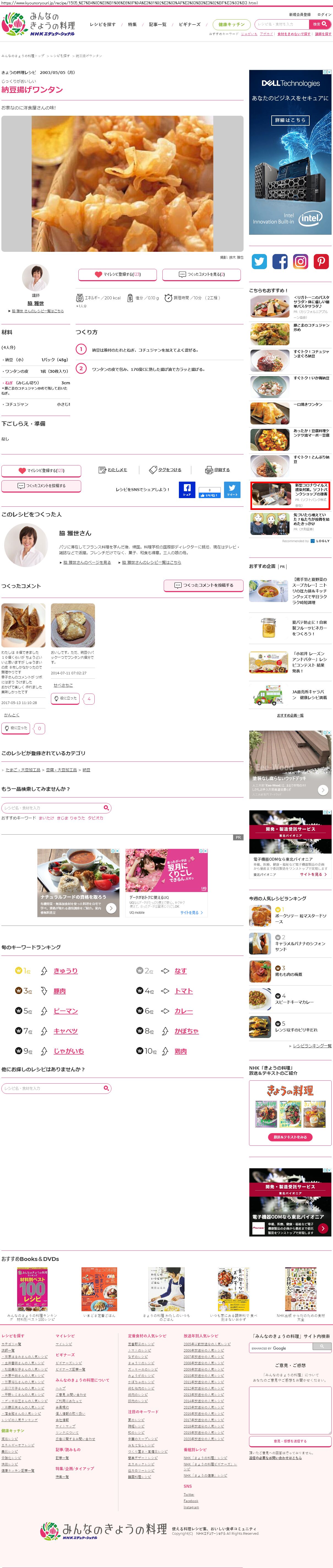Viewport: 333px width, 1568px height.
Task: Tweet this recipe with ツイート button
Action: point(232,489)
